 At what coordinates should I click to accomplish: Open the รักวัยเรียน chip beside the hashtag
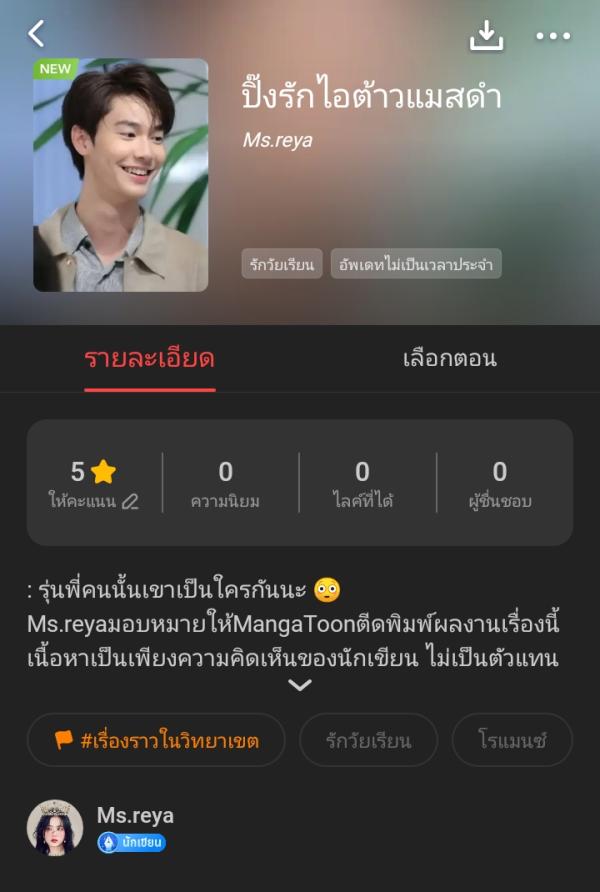pyautogui.click(x=368, y=740)
